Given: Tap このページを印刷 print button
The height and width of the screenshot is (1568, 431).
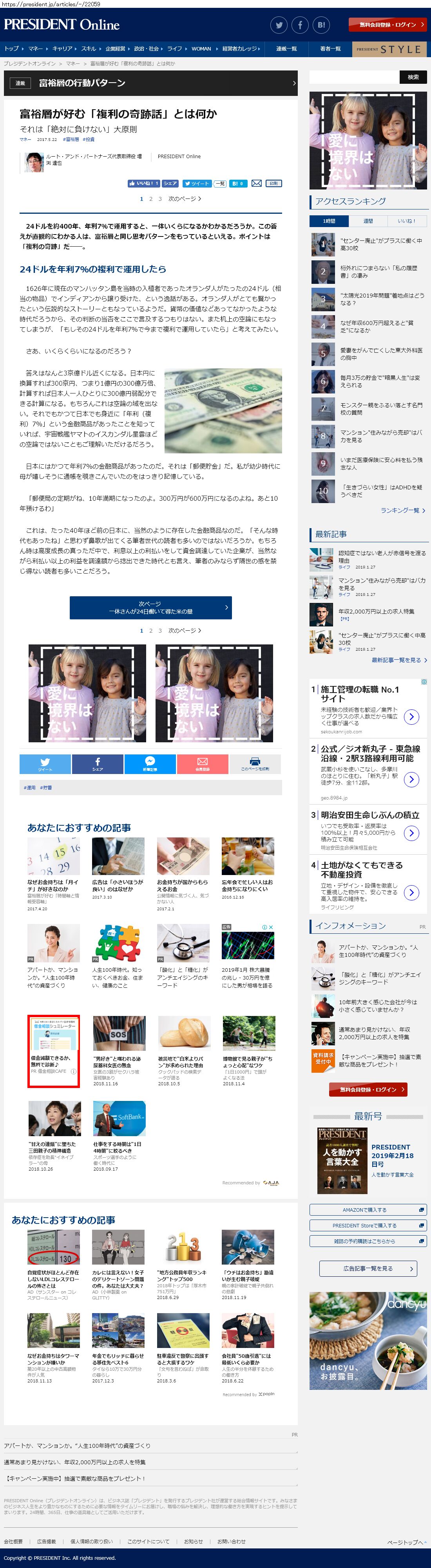Looking at the screenshot, I should (255, 764).
